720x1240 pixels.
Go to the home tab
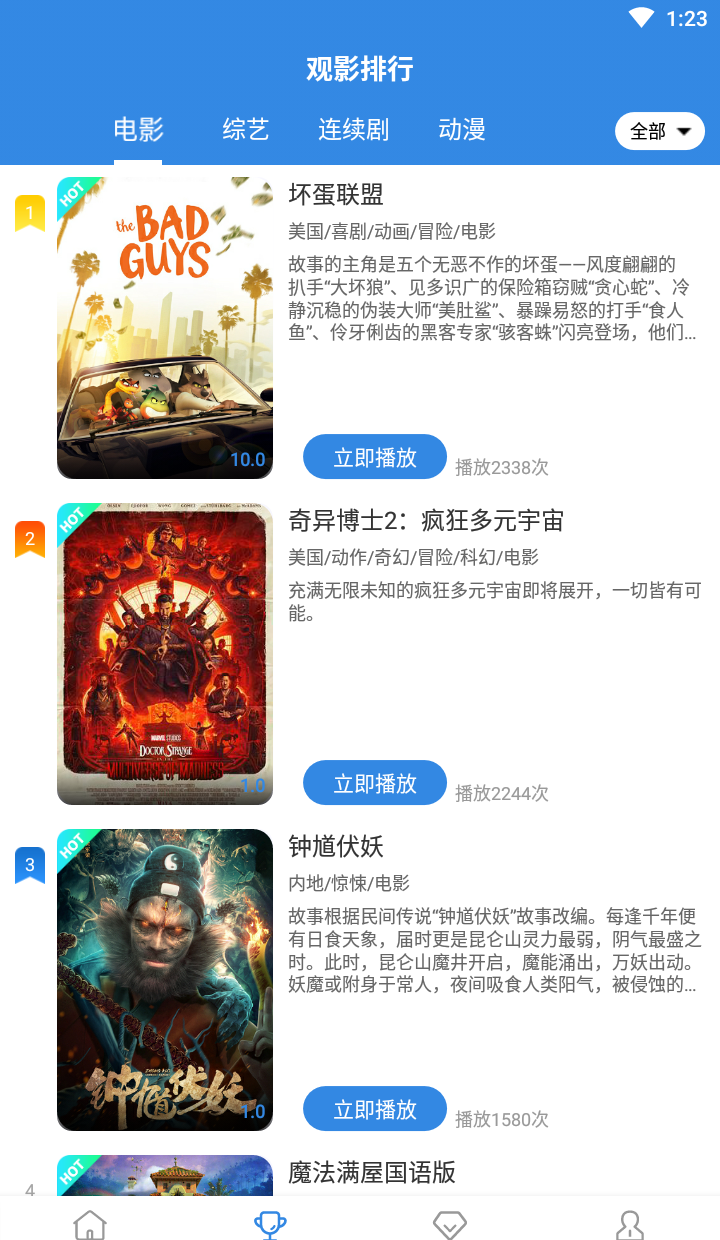tap(90, 1222)
